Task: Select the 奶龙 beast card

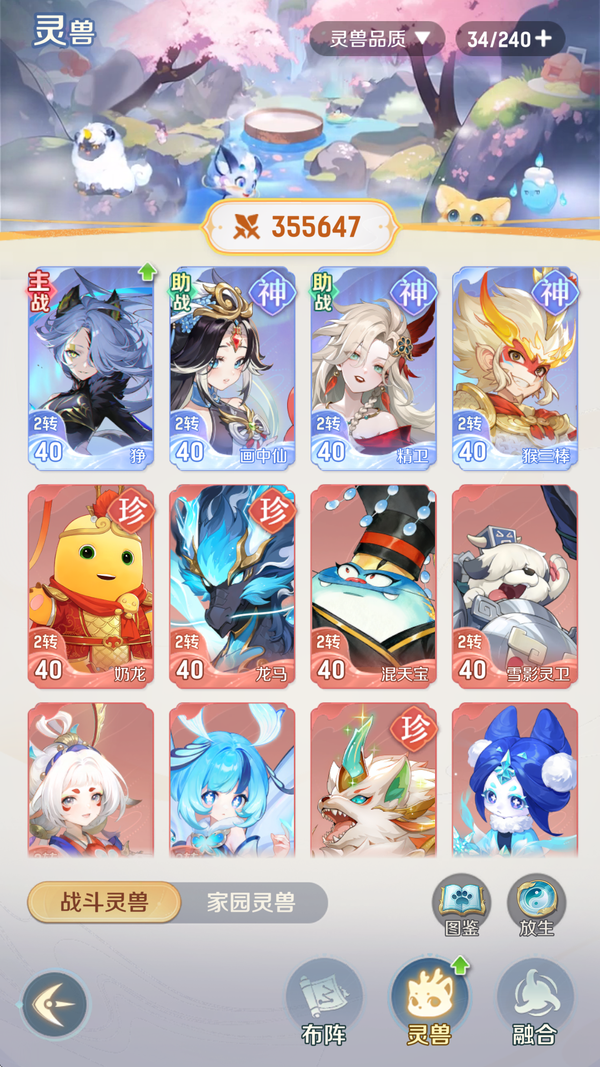Action: tap(91, 586)
